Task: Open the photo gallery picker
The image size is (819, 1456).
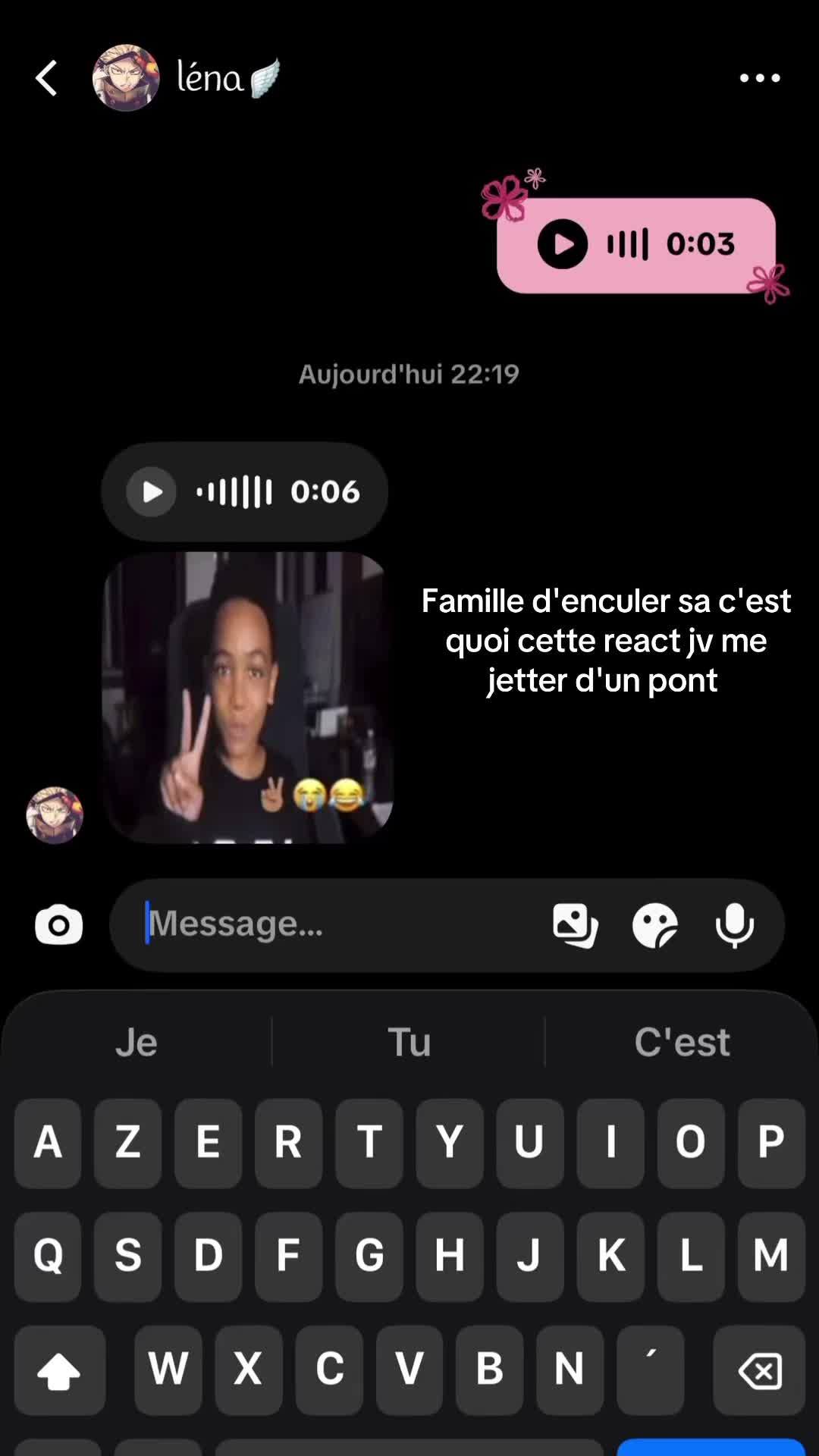Action: tap(575, 925)
